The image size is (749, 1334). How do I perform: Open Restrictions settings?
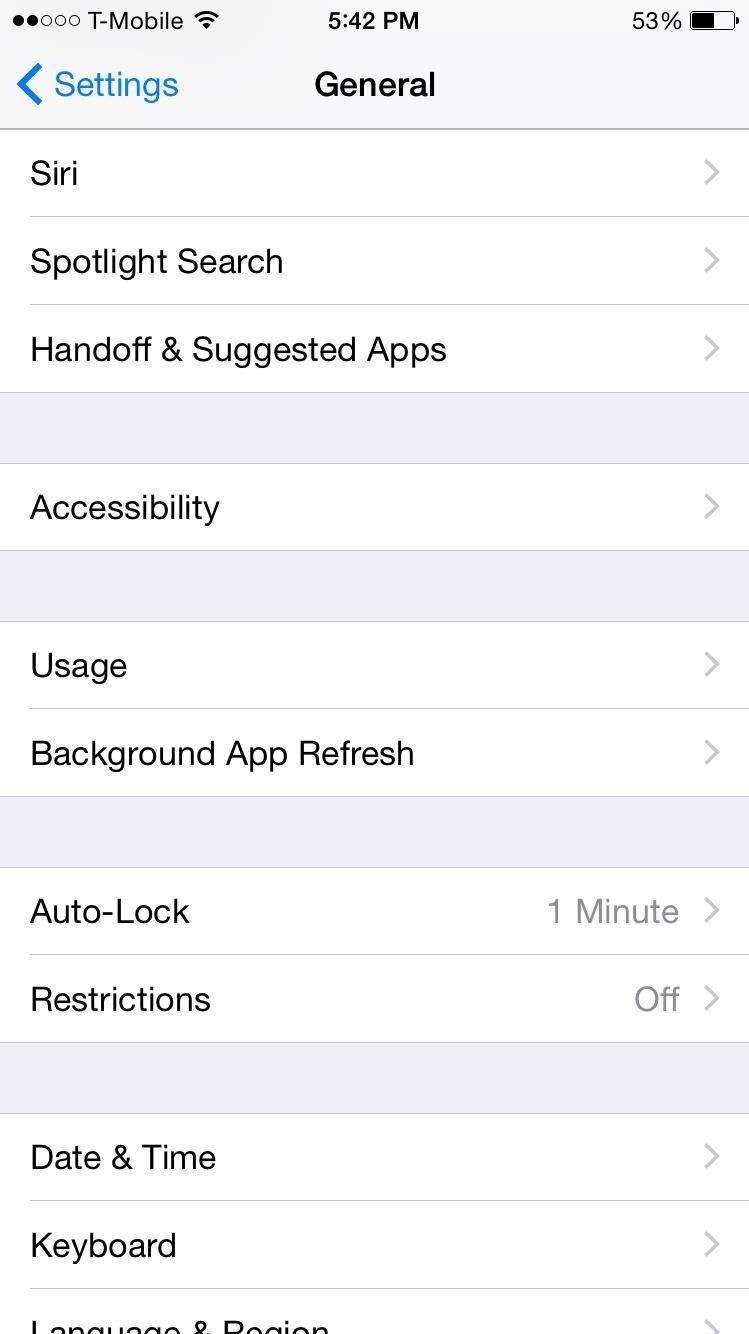374,999
